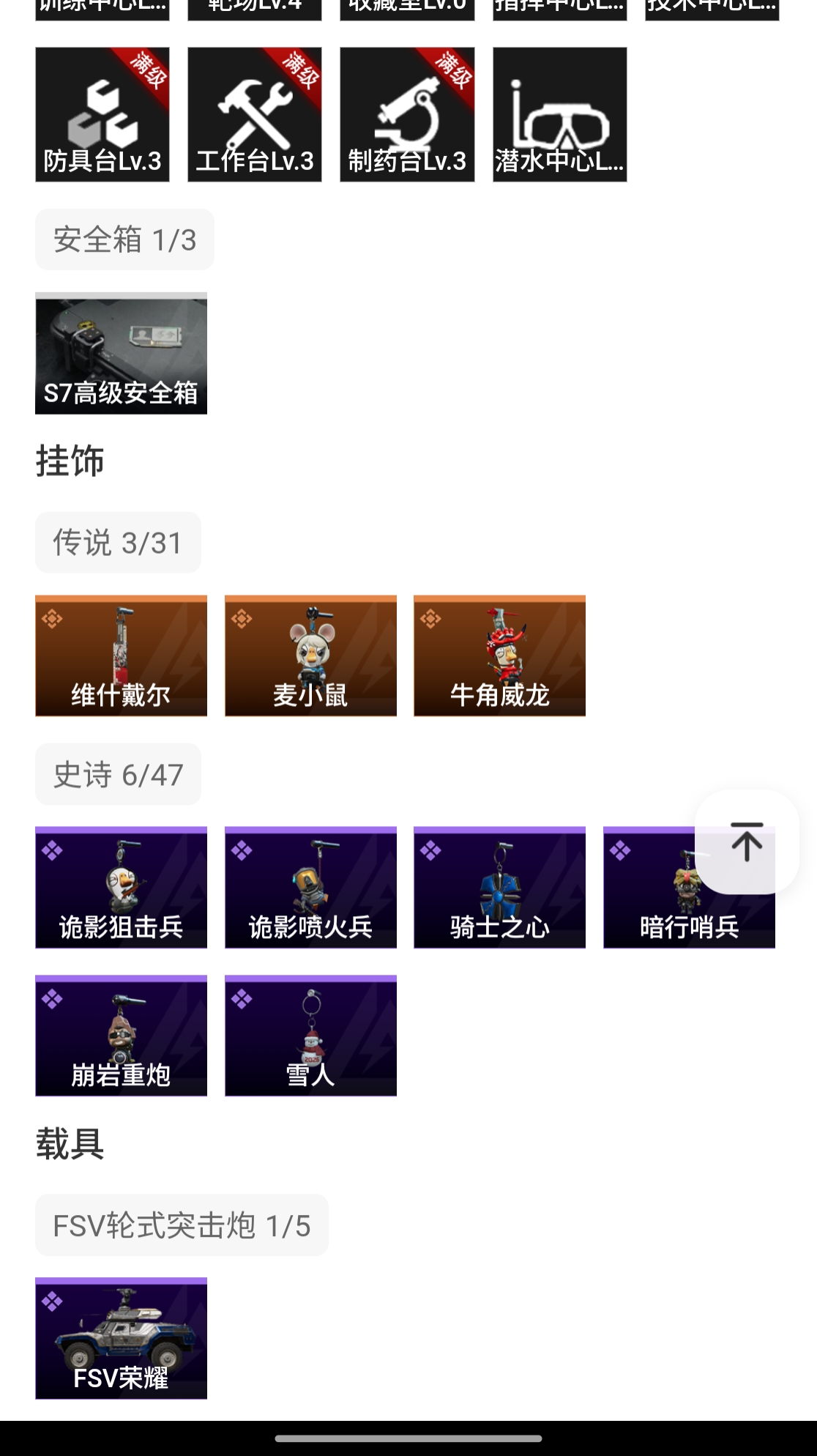Viewport: 817px width, 1456px height.
Task: View the 制药台Lv.3 tile
Action: tap(407, 114)
